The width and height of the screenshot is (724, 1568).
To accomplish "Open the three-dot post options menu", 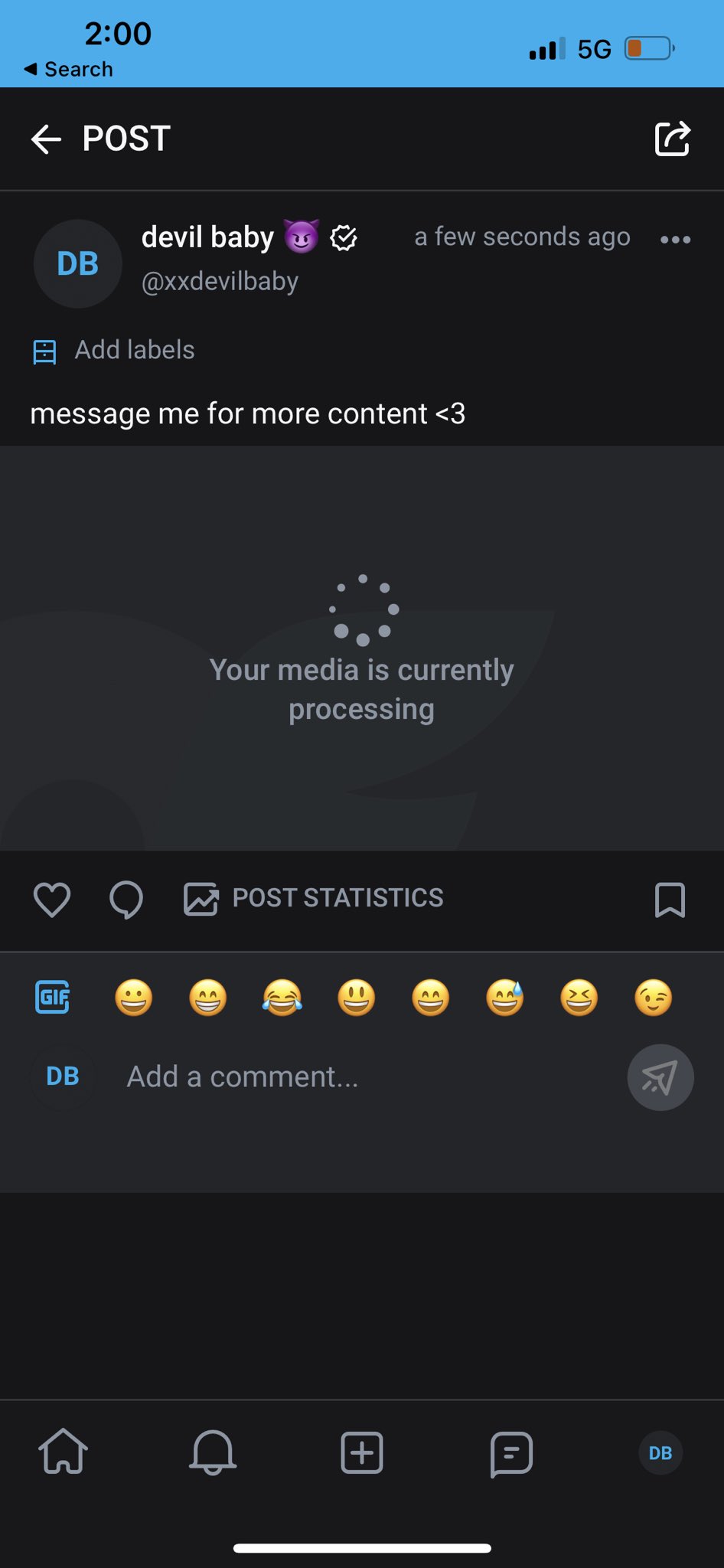I will (675, 240).
